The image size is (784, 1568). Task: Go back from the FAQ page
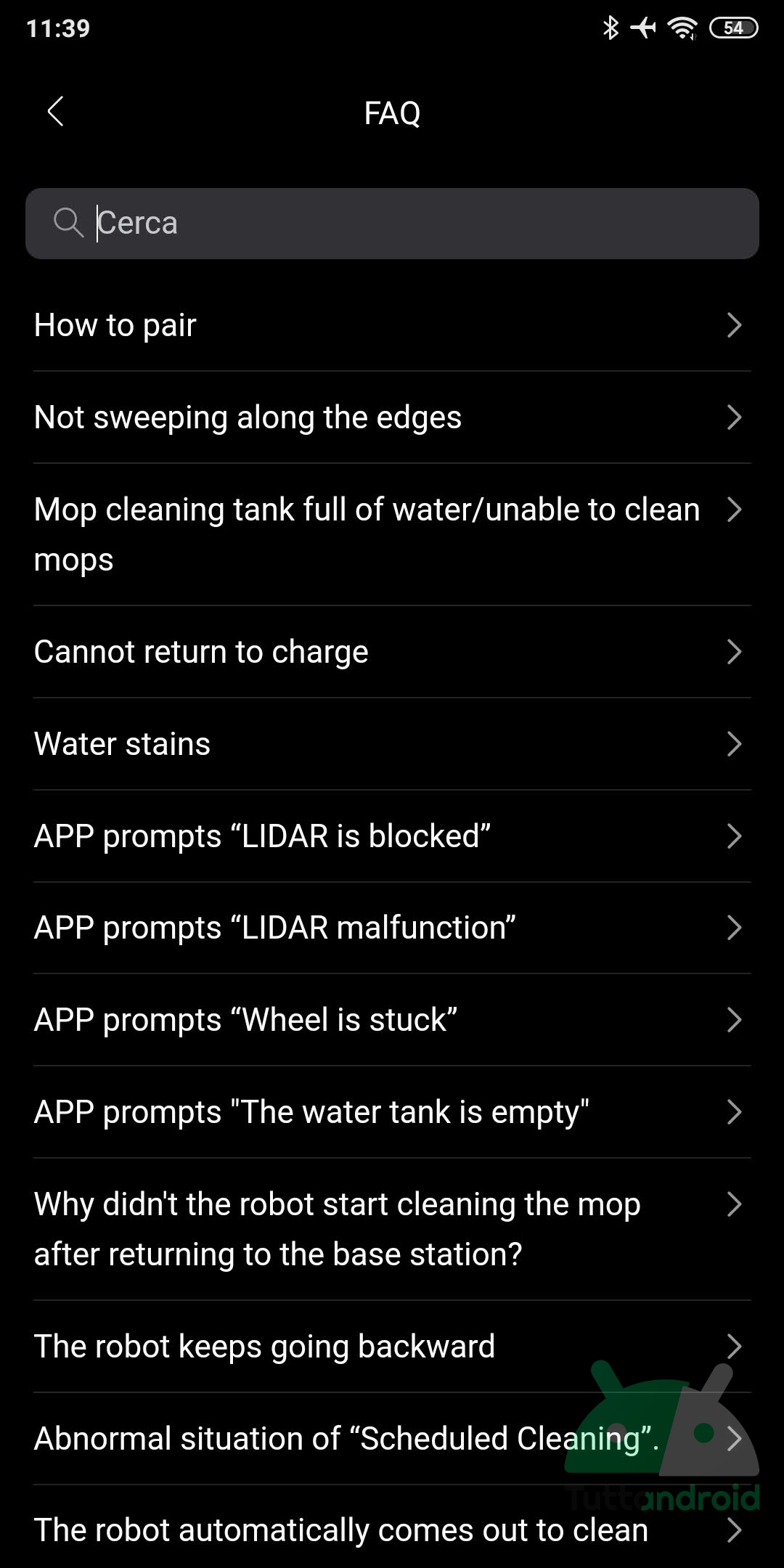coord(55,112)
